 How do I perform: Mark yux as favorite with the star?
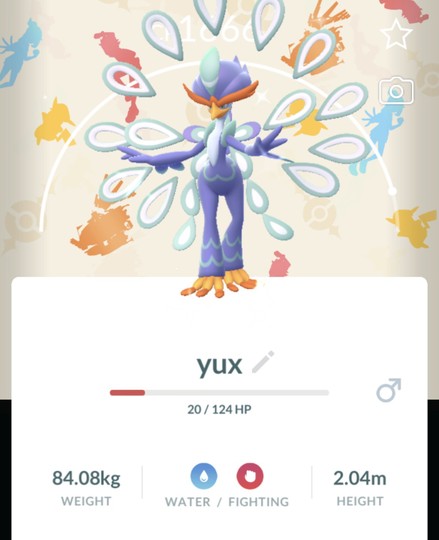(396, 34)
